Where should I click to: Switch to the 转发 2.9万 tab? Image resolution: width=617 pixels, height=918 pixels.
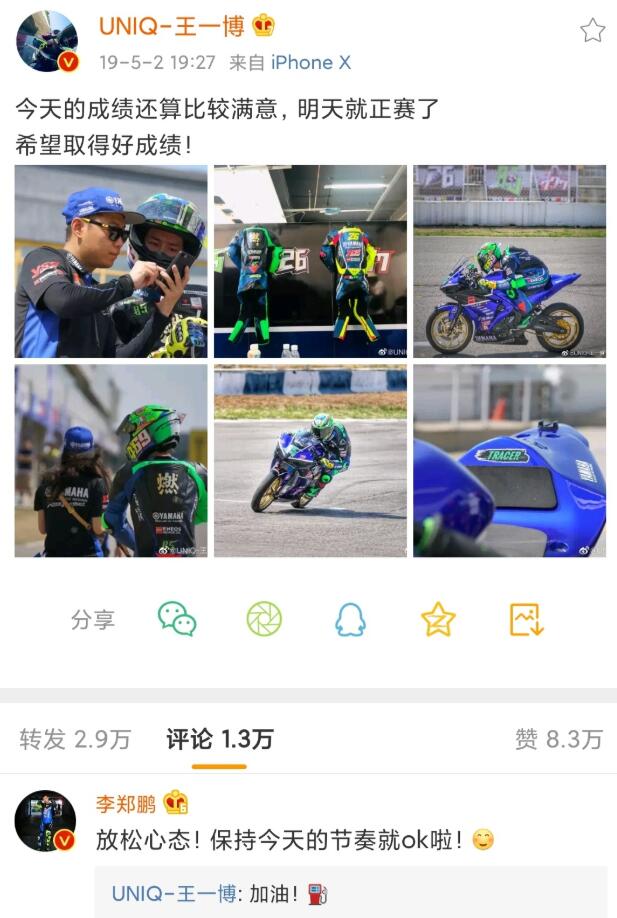click(x=75, y=739)
